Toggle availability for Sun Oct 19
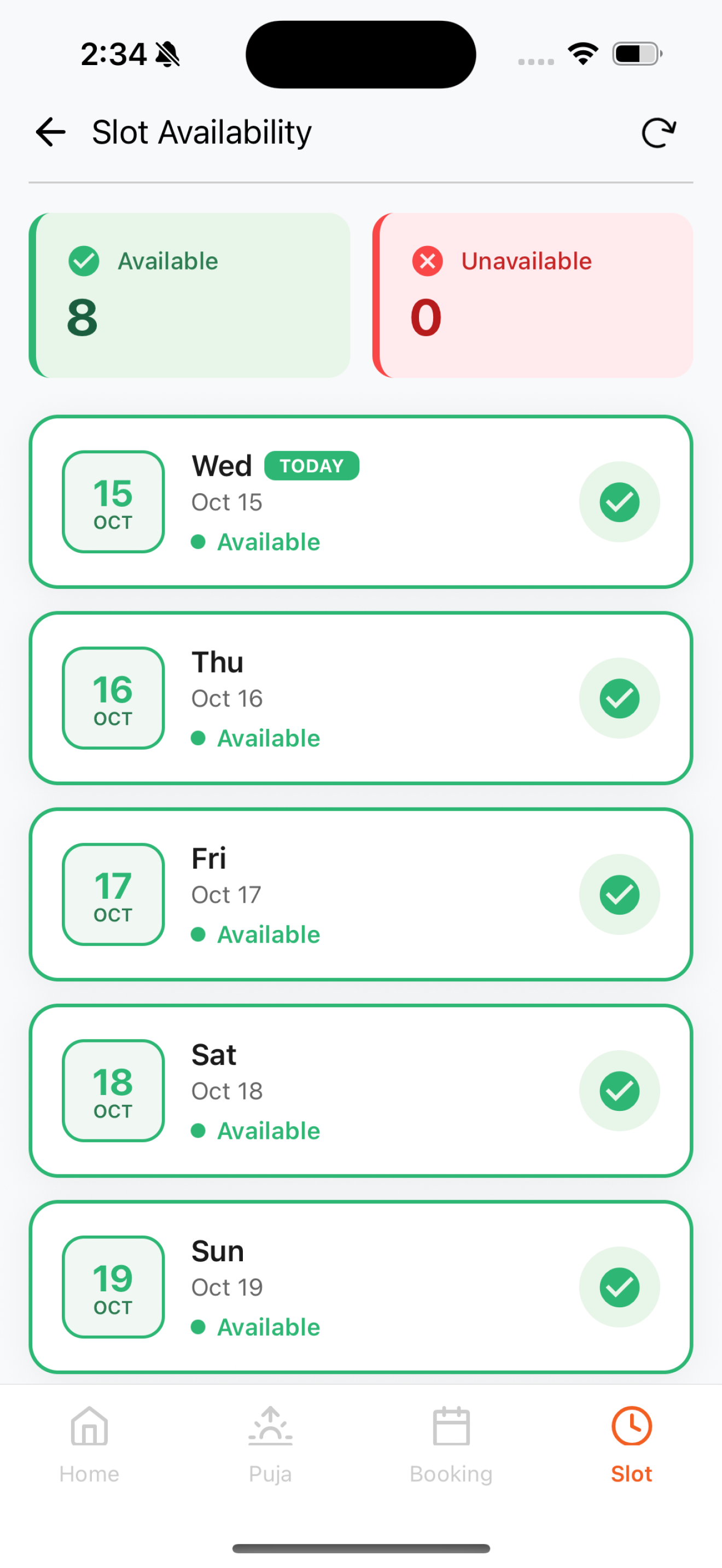 [619, 1287]
